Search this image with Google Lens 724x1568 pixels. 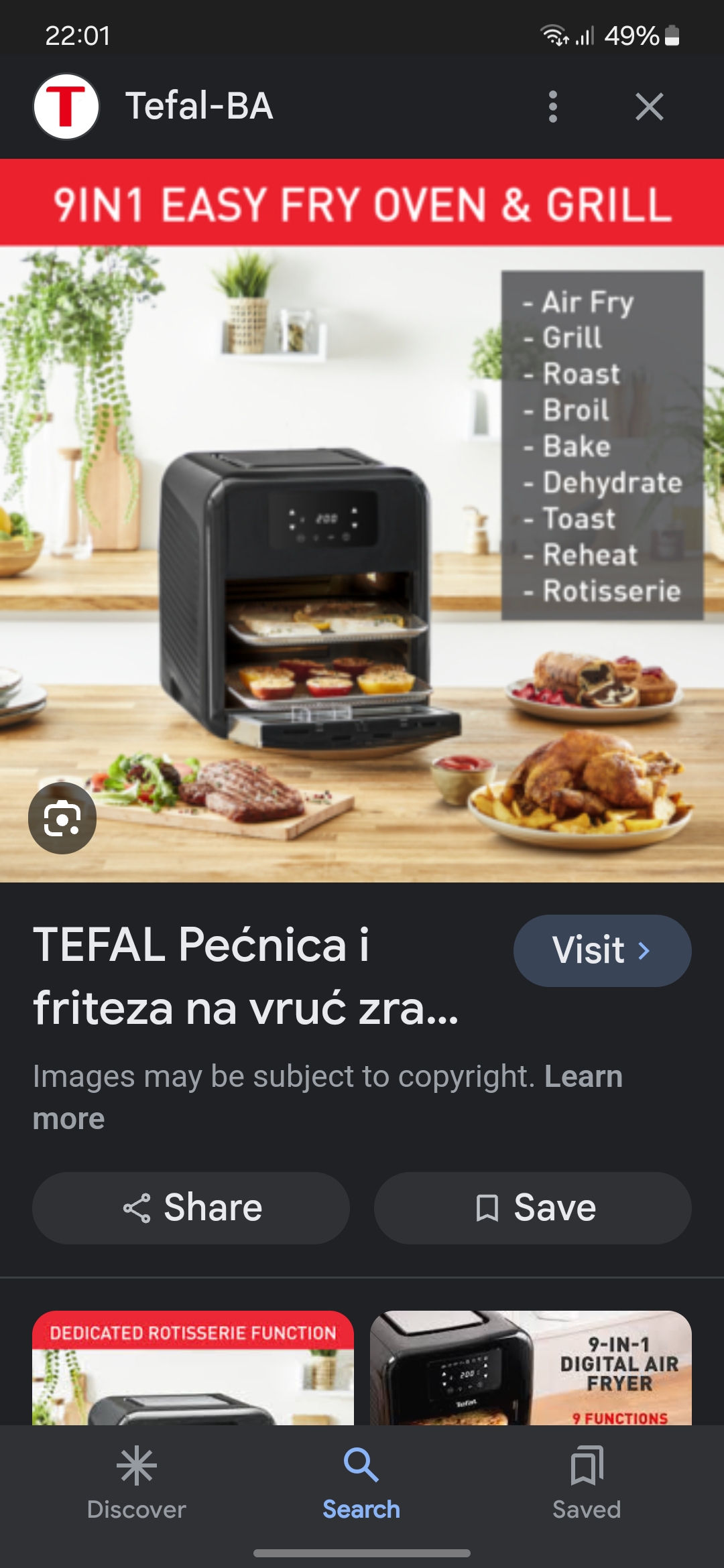(x=62, y=818)
